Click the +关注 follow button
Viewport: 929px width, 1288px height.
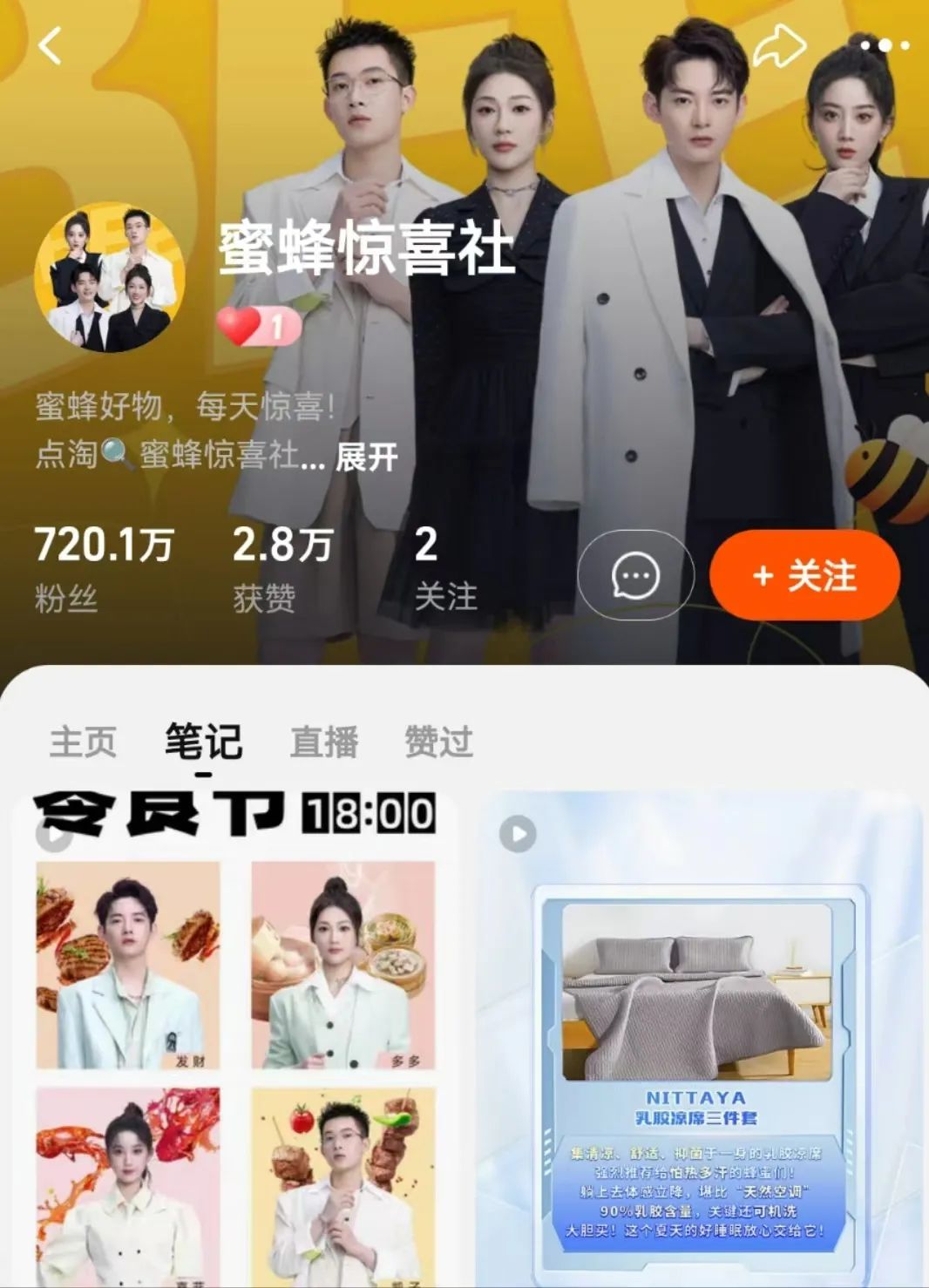(x=803, y=574)
